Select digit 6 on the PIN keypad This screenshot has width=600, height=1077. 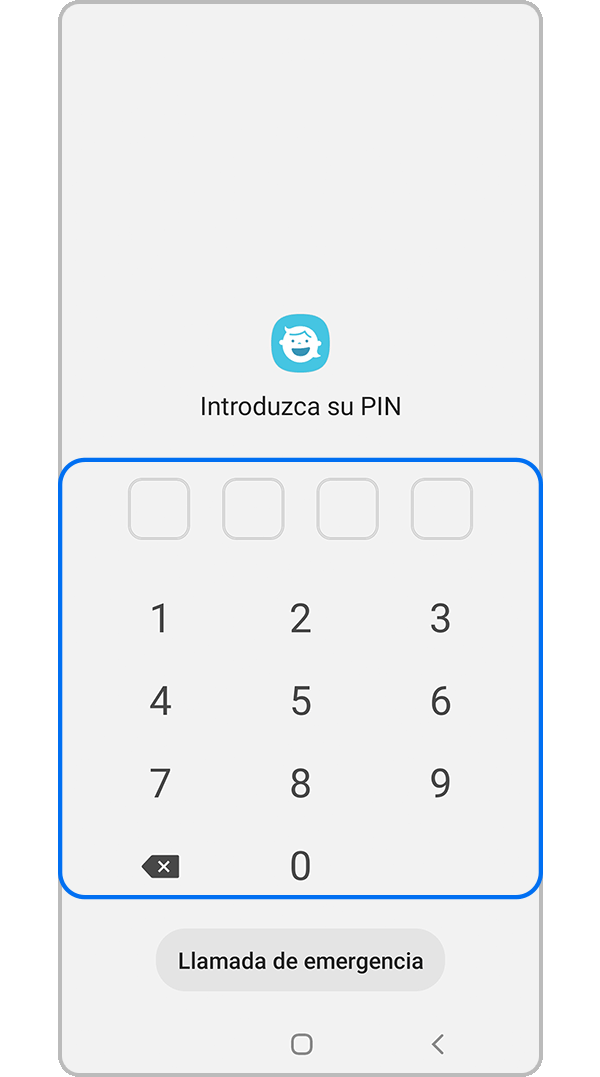tap(440, 701)
